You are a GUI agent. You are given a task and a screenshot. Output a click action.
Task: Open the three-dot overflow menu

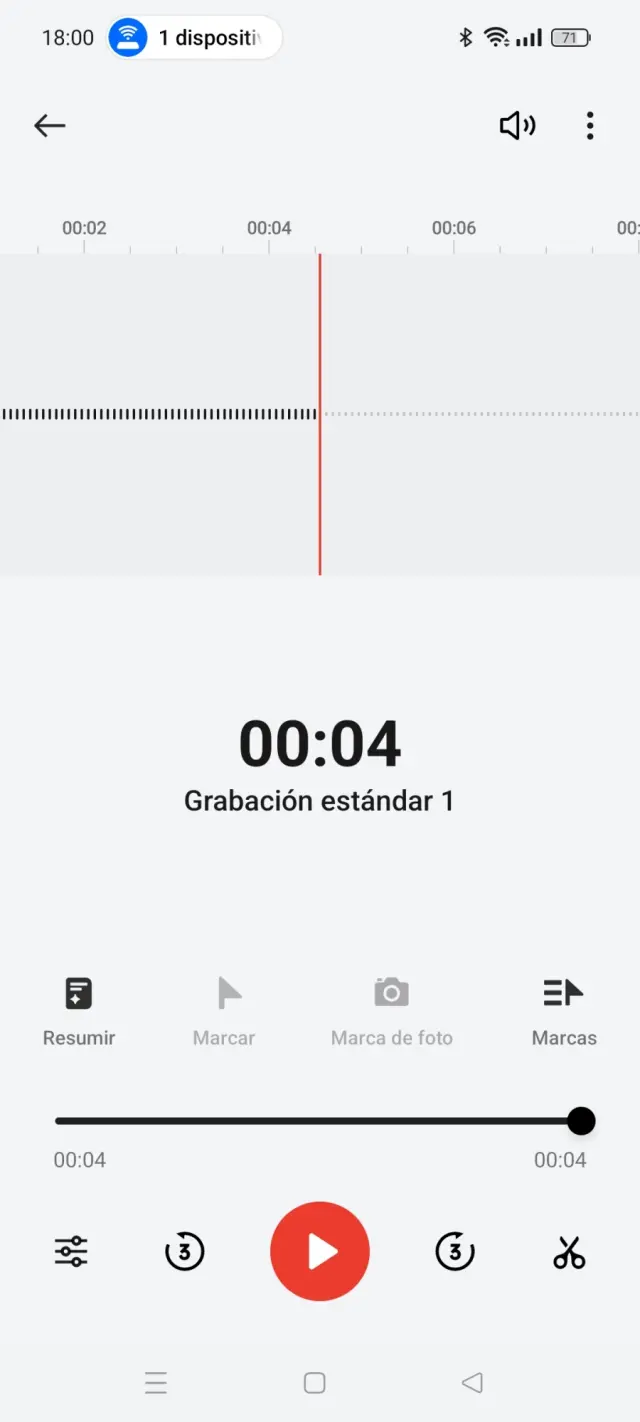click(590, 125)
